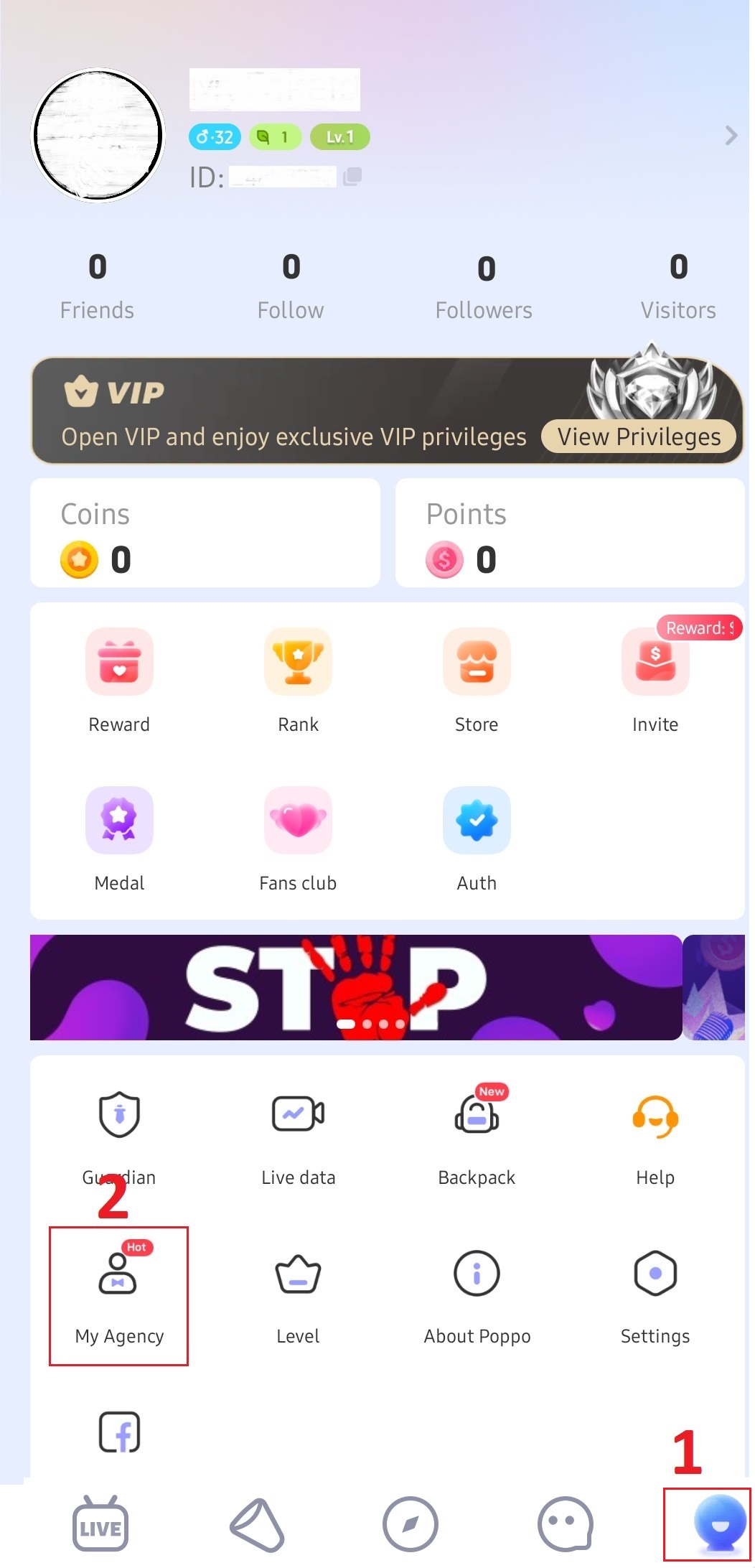Open Help support
755x1568 pixels.
click(655, 1138)
